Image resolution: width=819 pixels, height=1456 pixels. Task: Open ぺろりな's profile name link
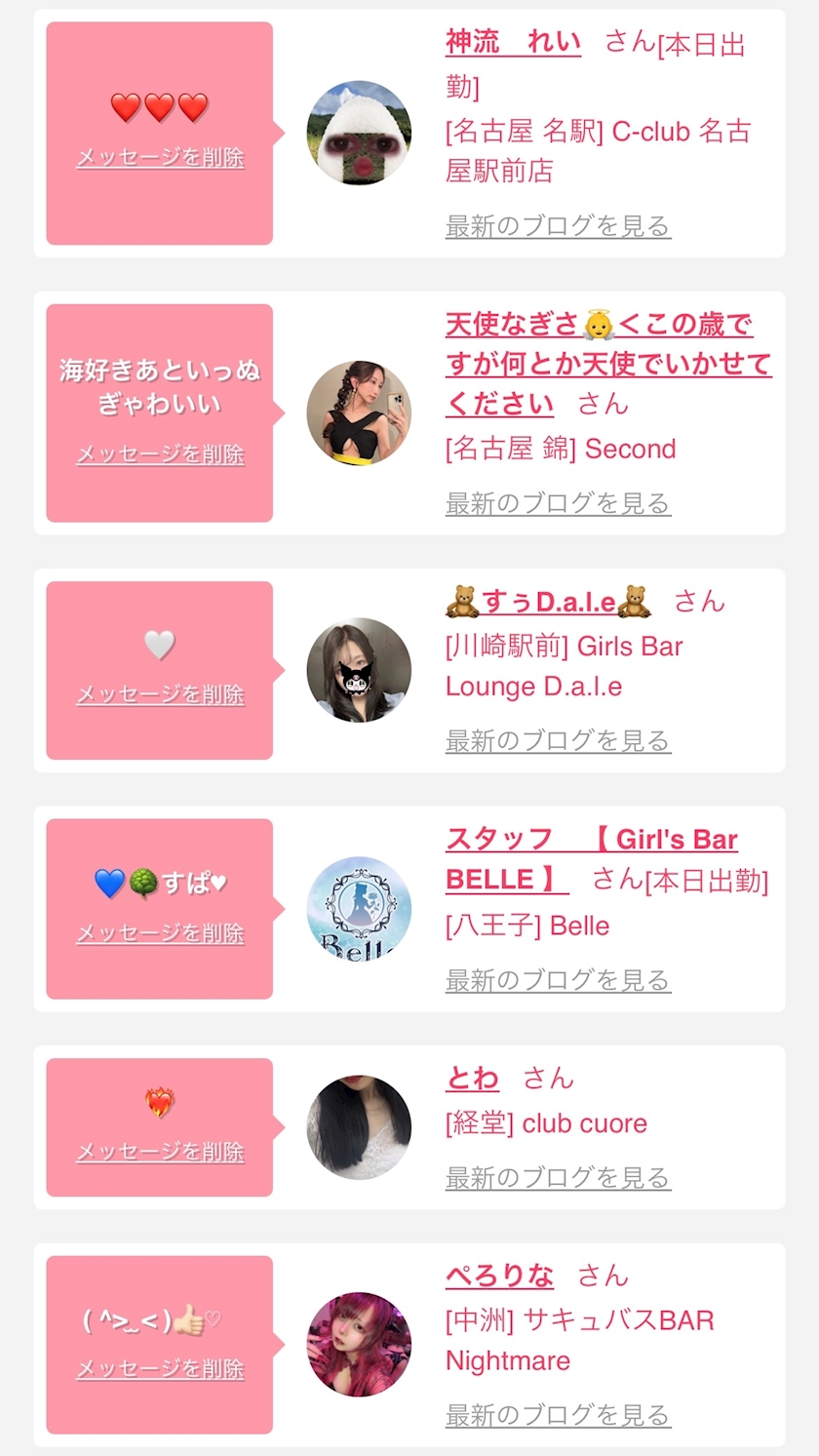tap(499, 1276)
